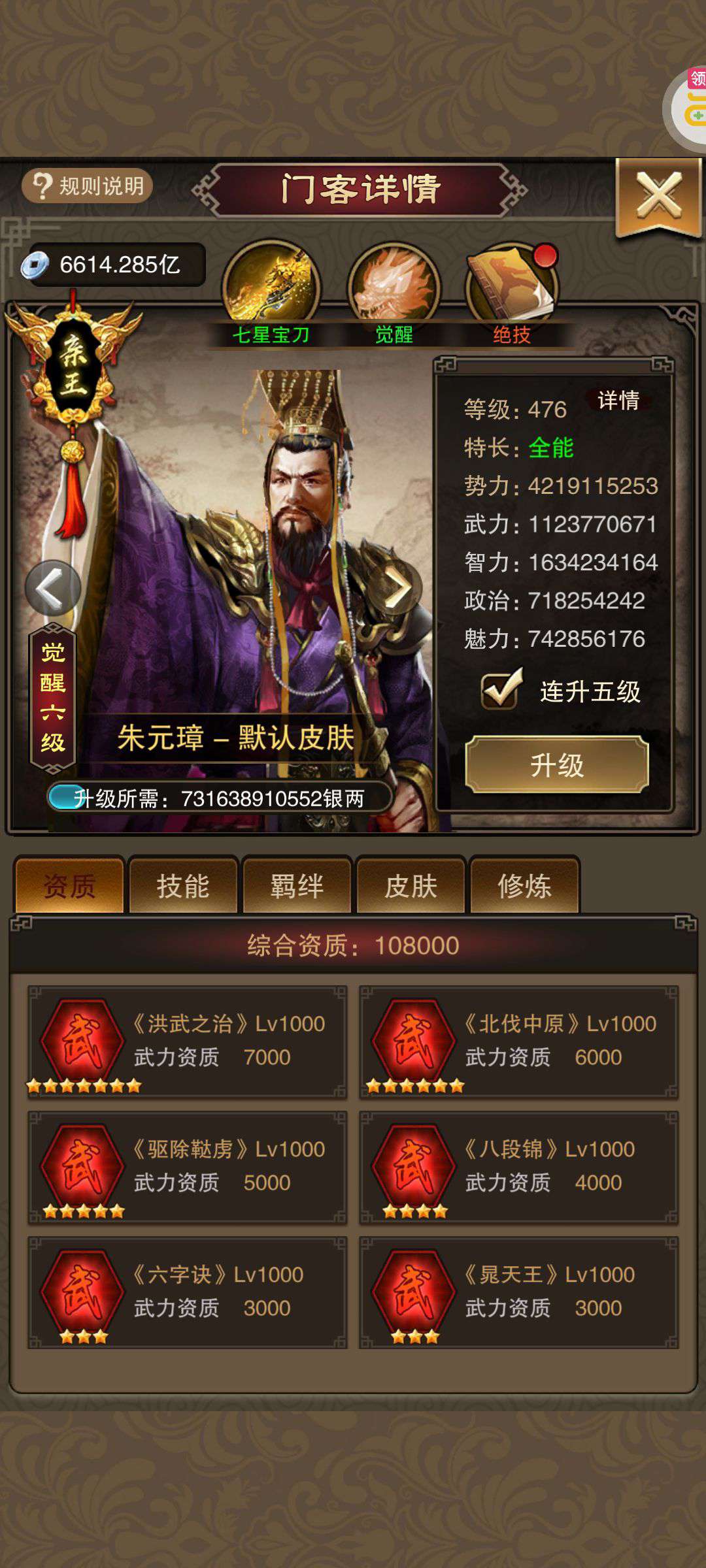This screenshot has width=706, height=1568.
Task: Toggle the 连升五级 checkbox
Action: pyautogui.click(x=501, y=691)
